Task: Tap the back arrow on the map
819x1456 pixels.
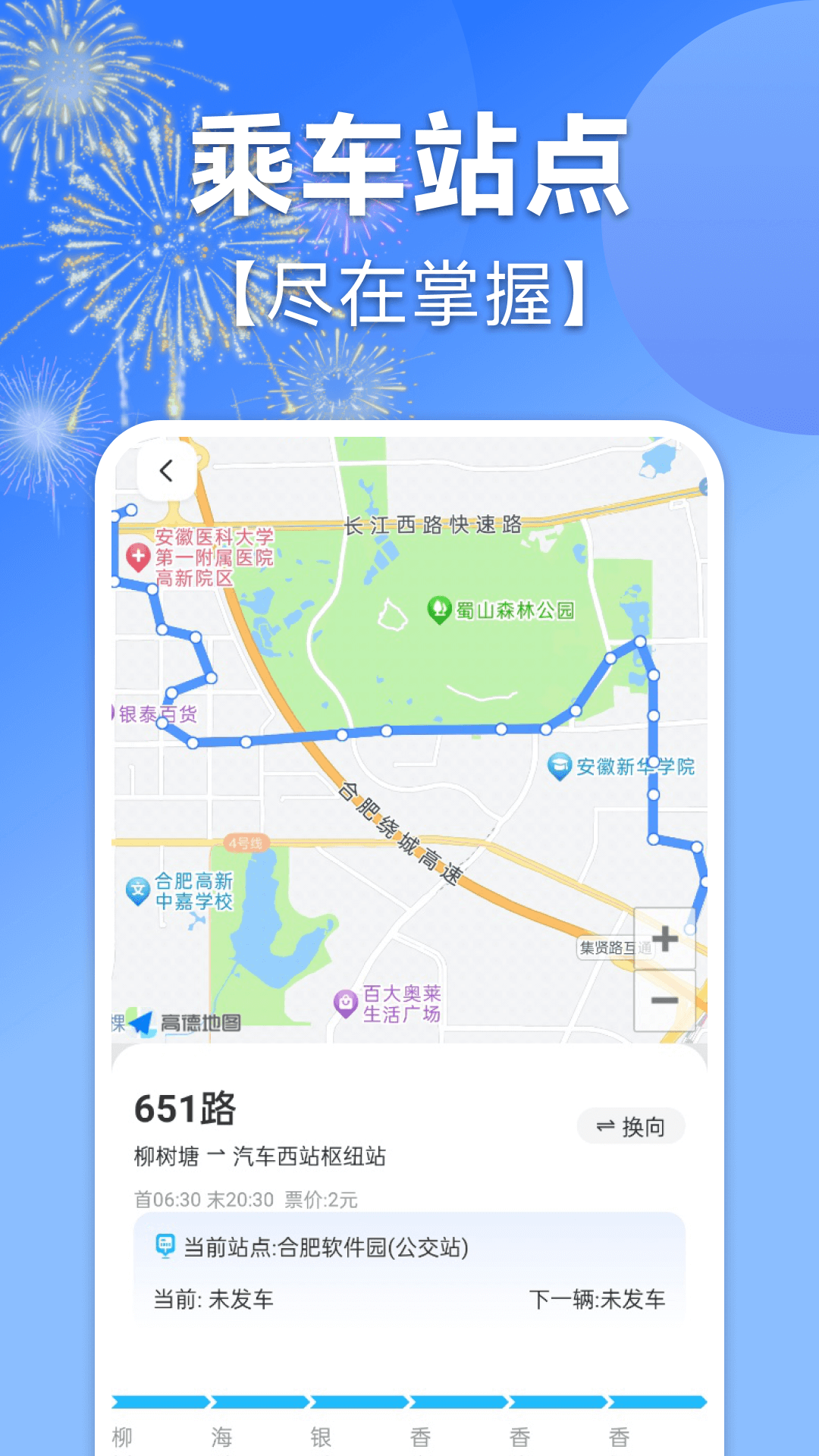Action: (x=167, y=470)
